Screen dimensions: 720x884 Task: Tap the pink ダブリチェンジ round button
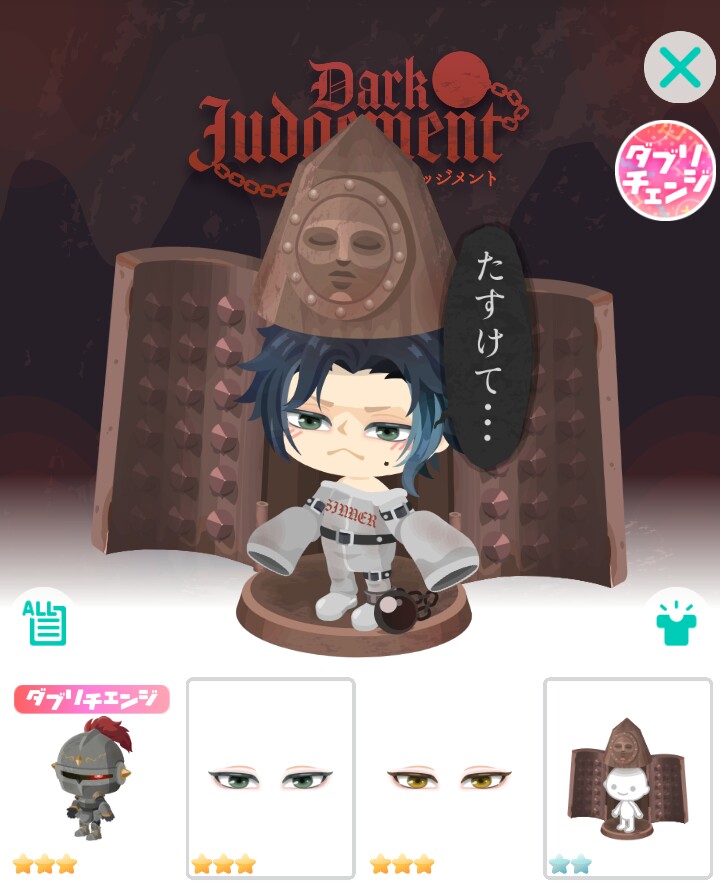pyautogui.click(x=665, y=170)
